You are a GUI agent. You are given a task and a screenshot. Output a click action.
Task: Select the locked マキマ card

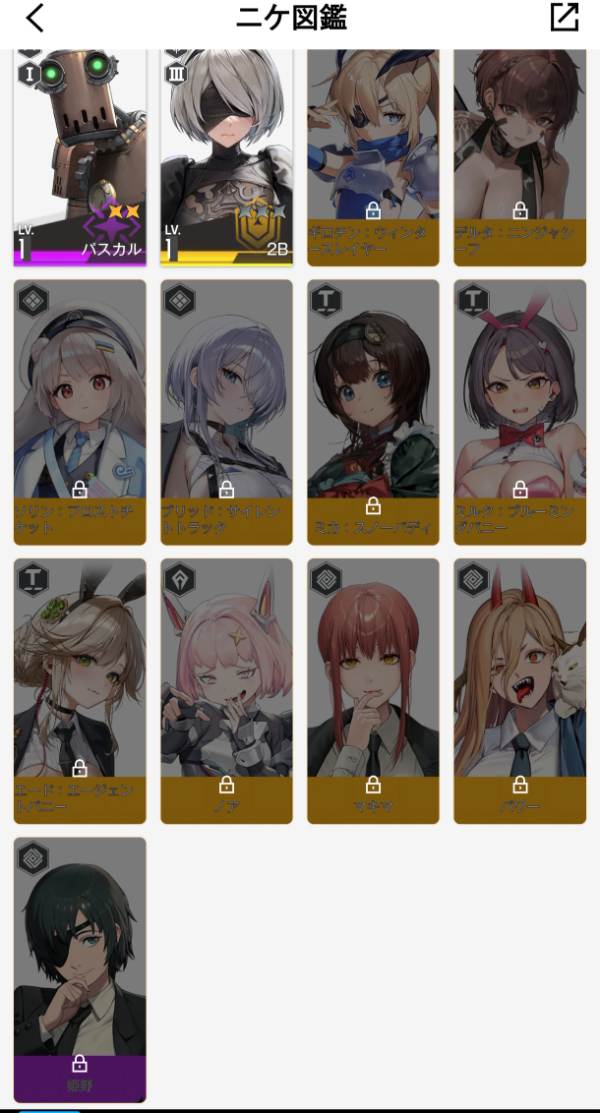[x=373, y=691]
